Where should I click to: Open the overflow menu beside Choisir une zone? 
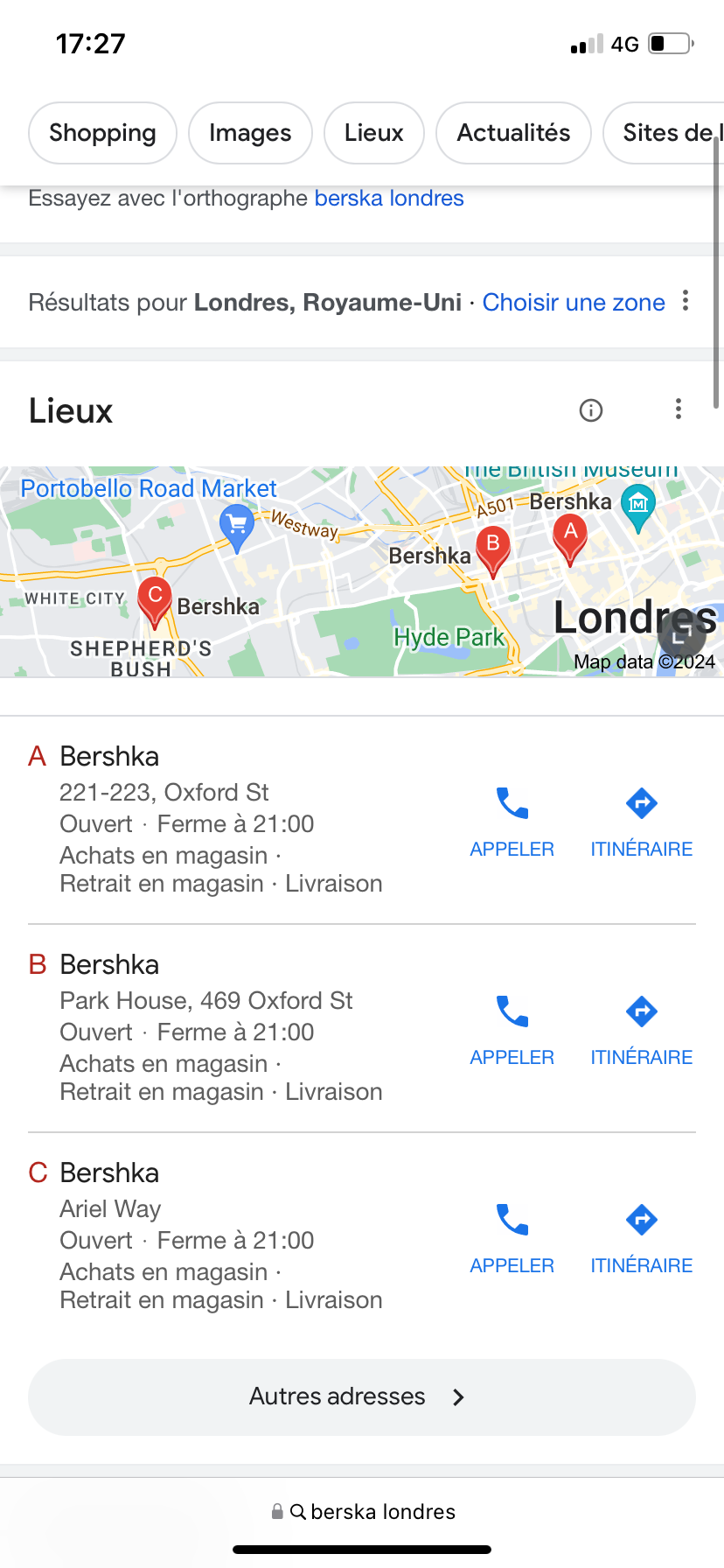click(x=686, y=301)
